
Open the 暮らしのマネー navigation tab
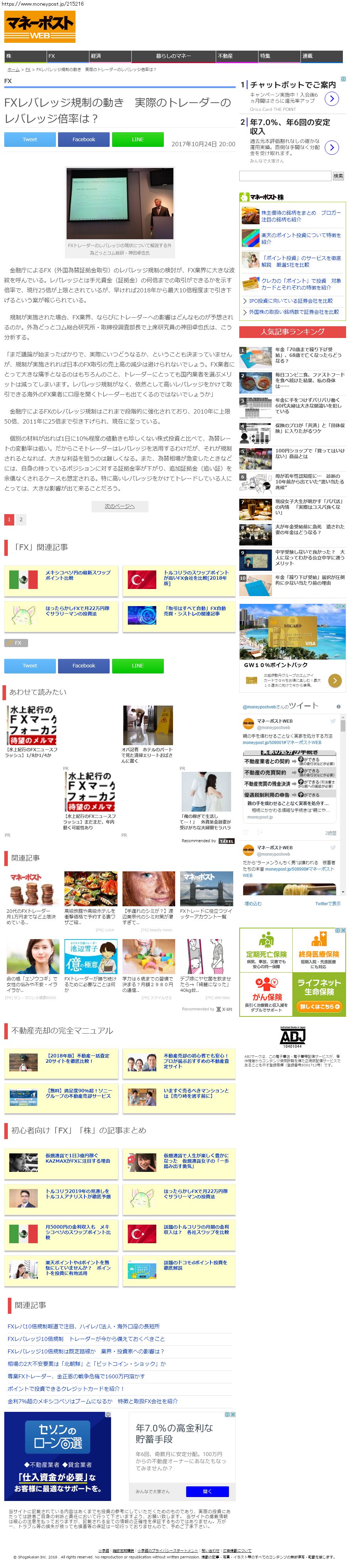(174, 56)
